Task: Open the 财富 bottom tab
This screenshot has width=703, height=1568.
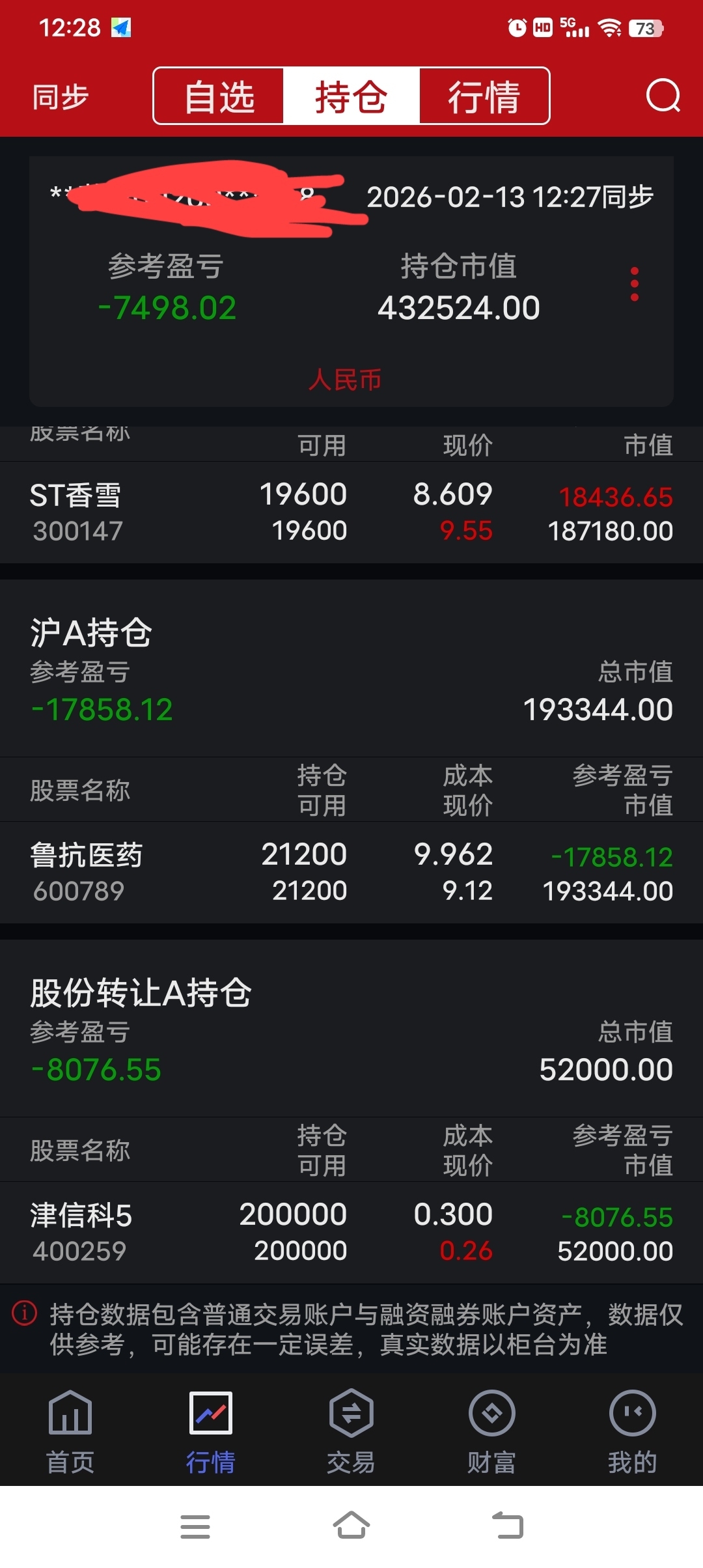Action: click(492, 1433)
